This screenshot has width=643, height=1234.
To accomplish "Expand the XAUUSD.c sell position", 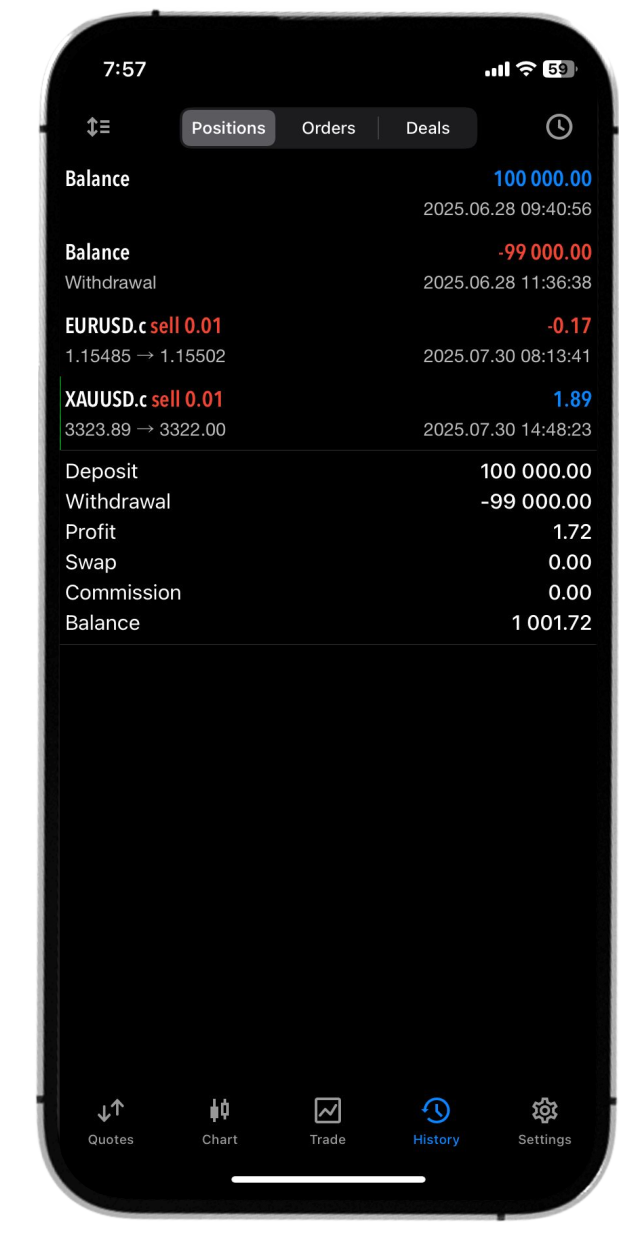I will [327, 414].
